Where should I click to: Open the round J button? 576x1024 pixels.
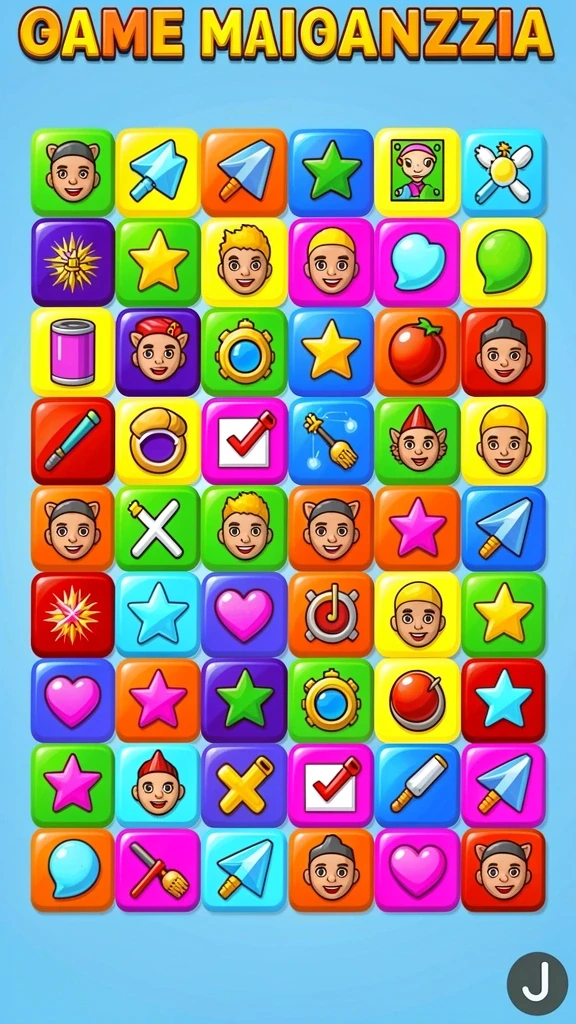537,984
